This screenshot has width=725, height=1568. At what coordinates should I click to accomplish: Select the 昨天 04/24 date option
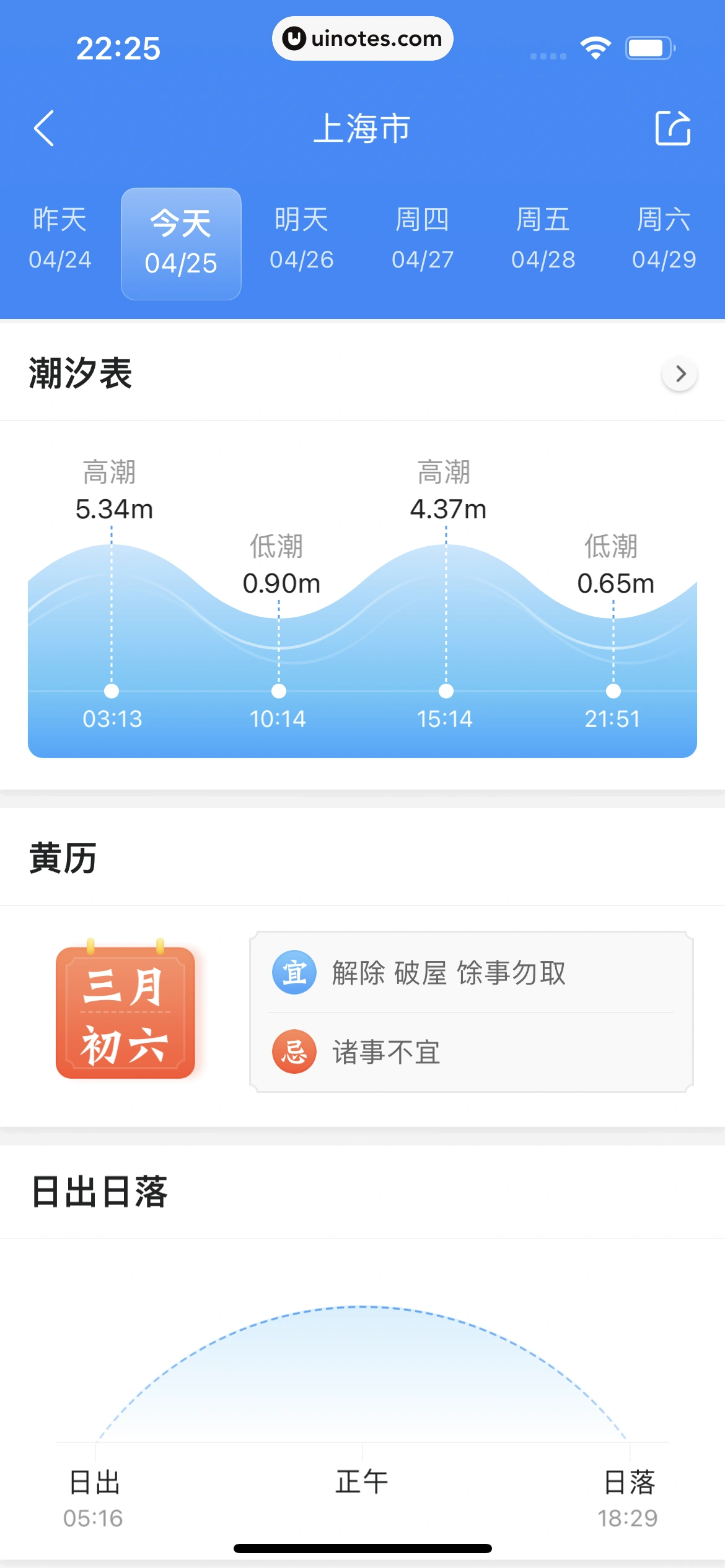tap(59, 240)
